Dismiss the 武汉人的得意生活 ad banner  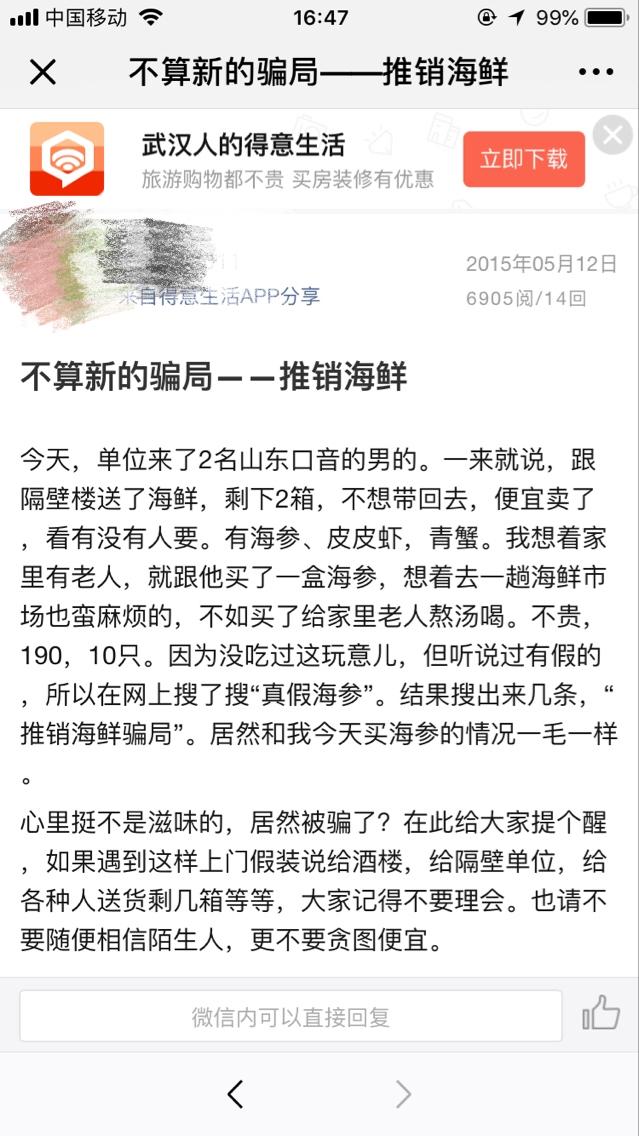tap(612, 135)
